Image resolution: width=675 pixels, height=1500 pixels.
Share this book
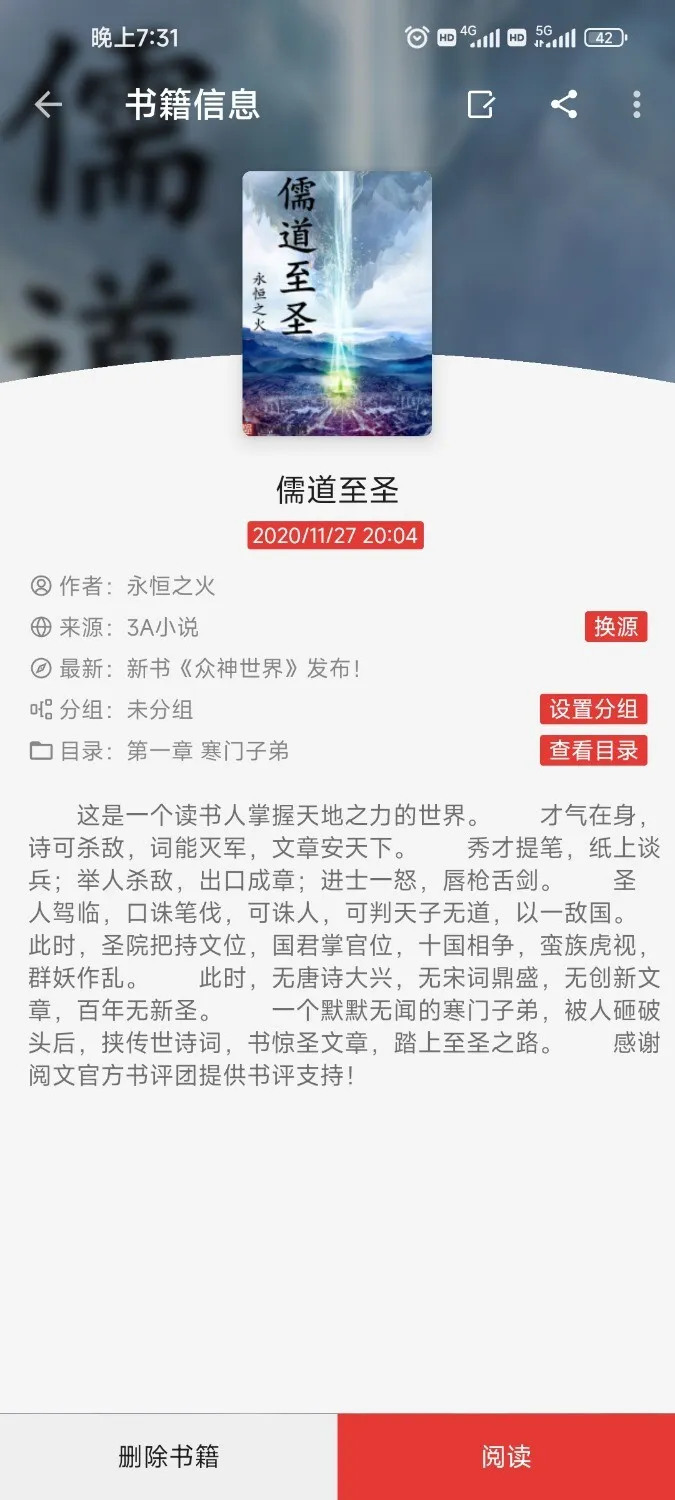click(x=564, y=105)
